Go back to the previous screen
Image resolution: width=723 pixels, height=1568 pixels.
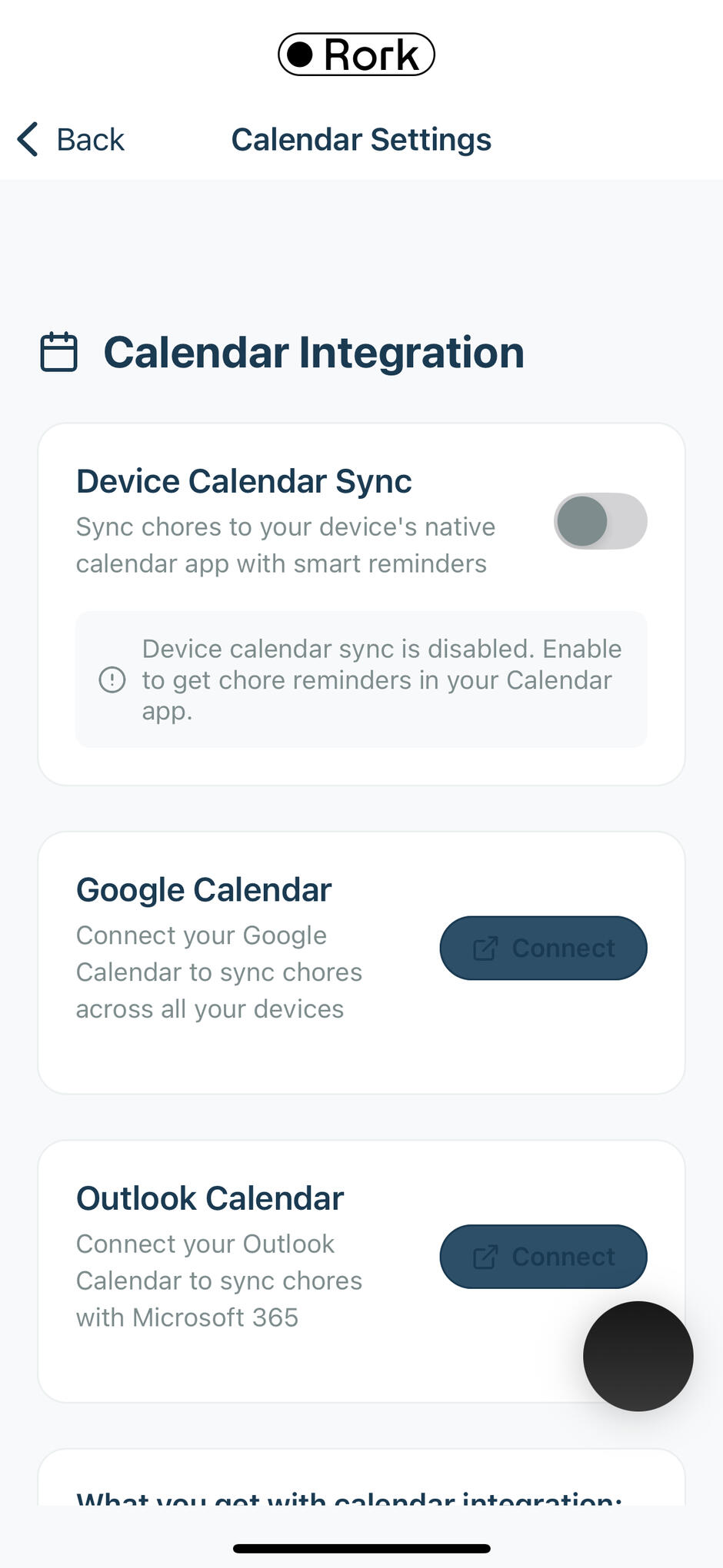pyautogui.click(x=71, y=140)
